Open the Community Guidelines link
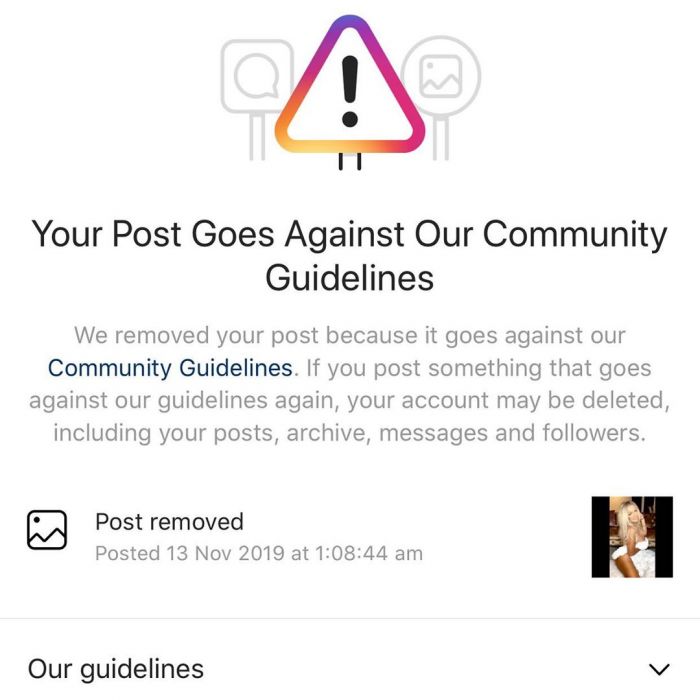The height and width of the screenshot is (700, 700). [170, 367]
